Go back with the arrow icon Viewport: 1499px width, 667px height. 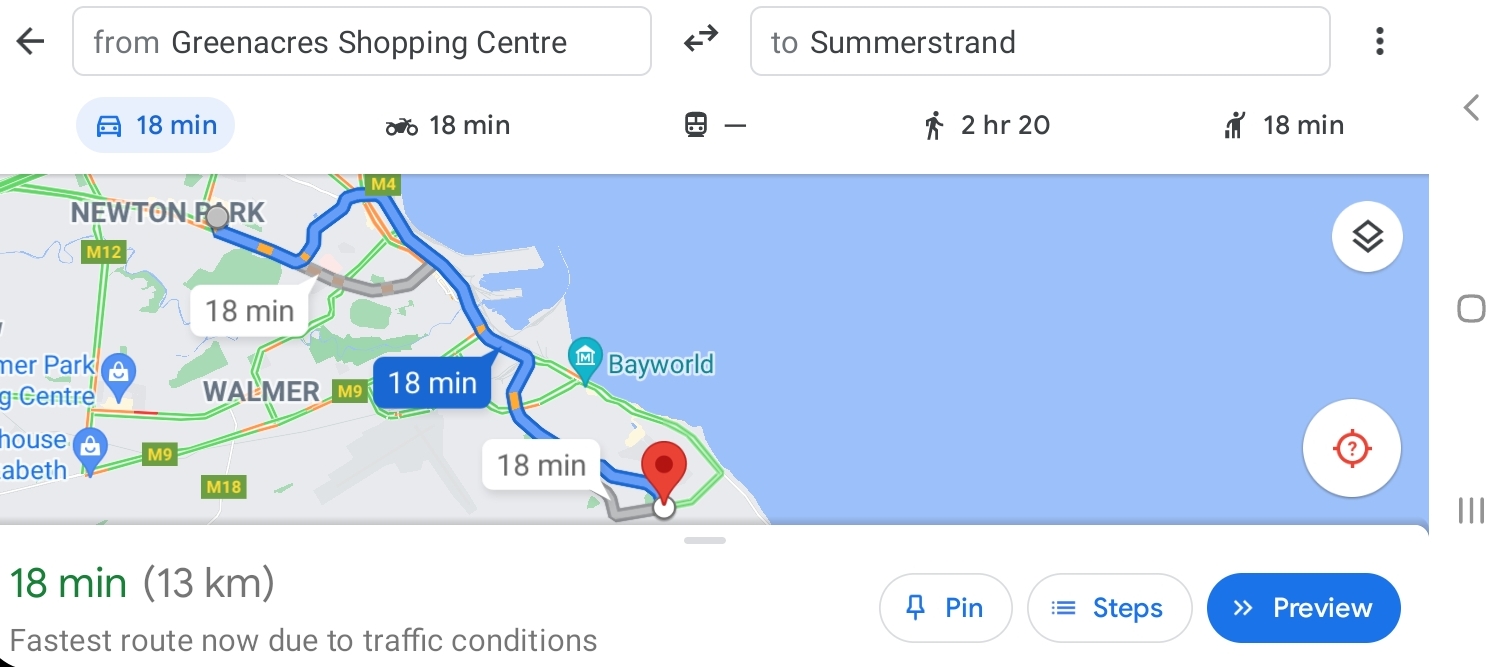[x=31, y=41]
